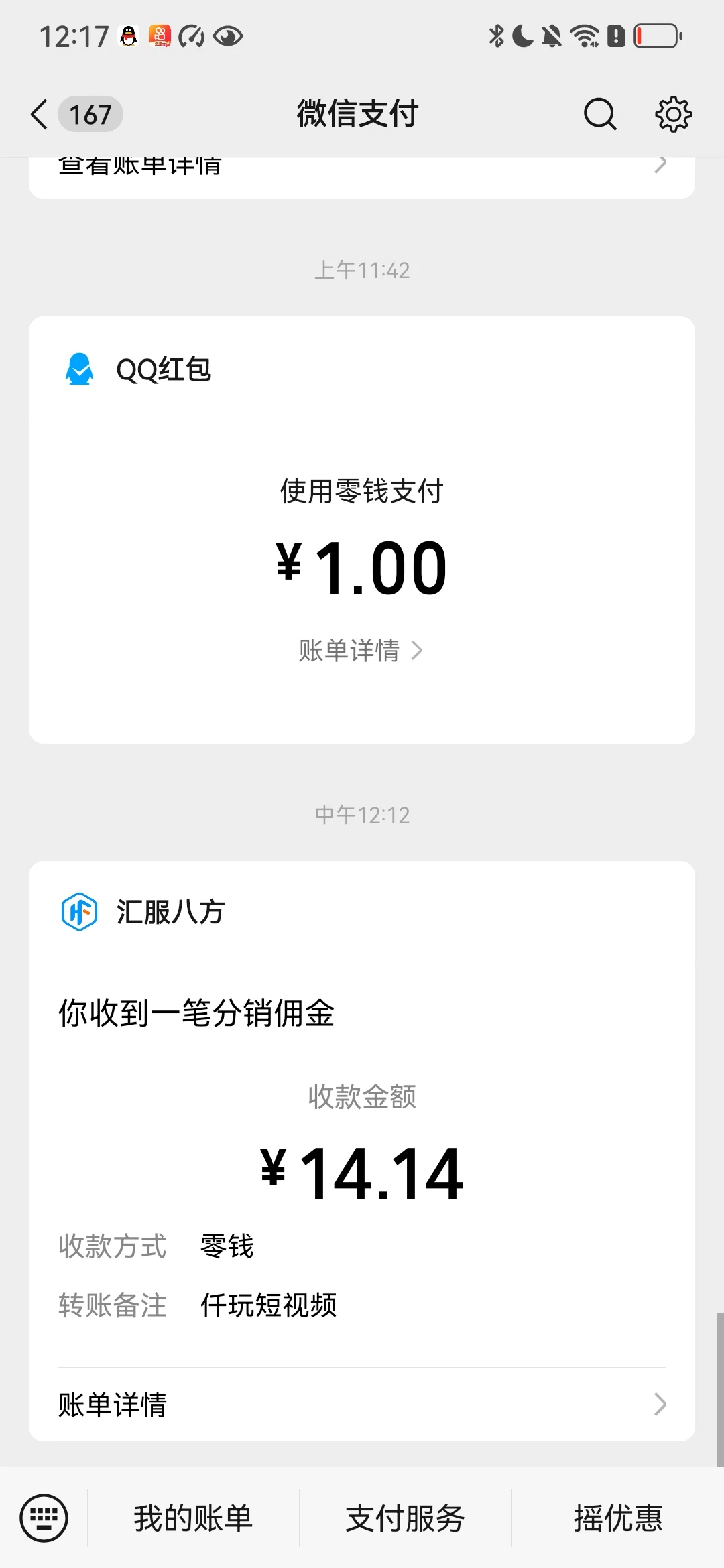Tap the muted notifications bell icon
This screenshot has height=1568, width=724.
tap(550, 37)
